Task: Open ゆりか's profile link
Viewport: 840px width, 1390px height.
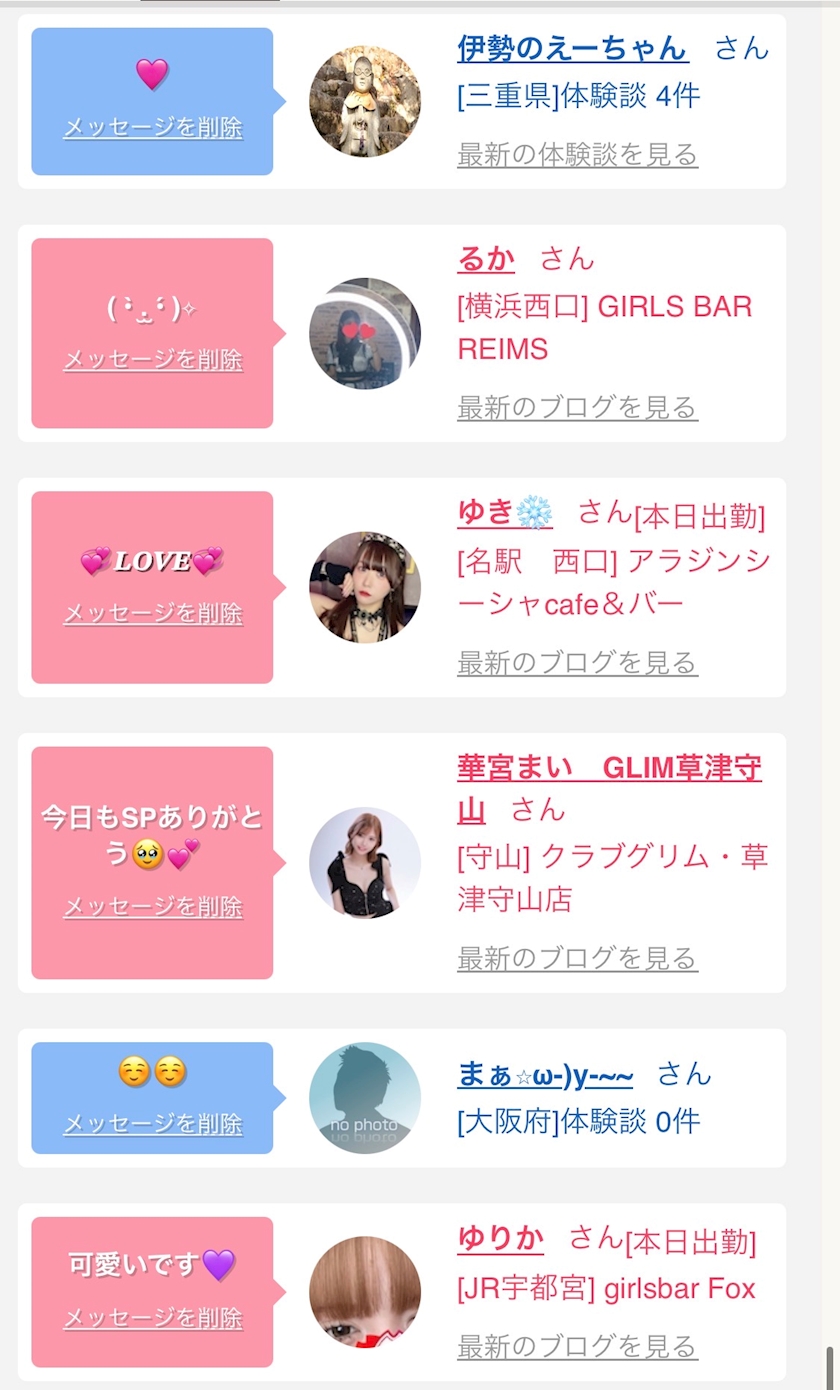Action: [x=500, y=1238]
